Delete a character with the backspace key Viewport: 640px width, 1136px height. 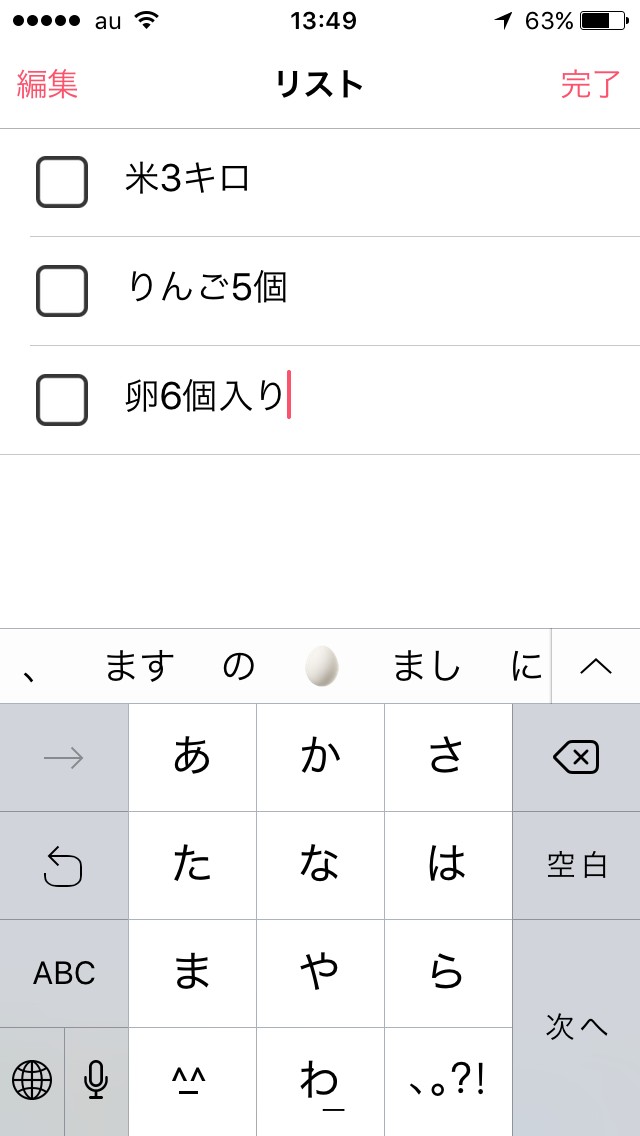coord(576,758)
